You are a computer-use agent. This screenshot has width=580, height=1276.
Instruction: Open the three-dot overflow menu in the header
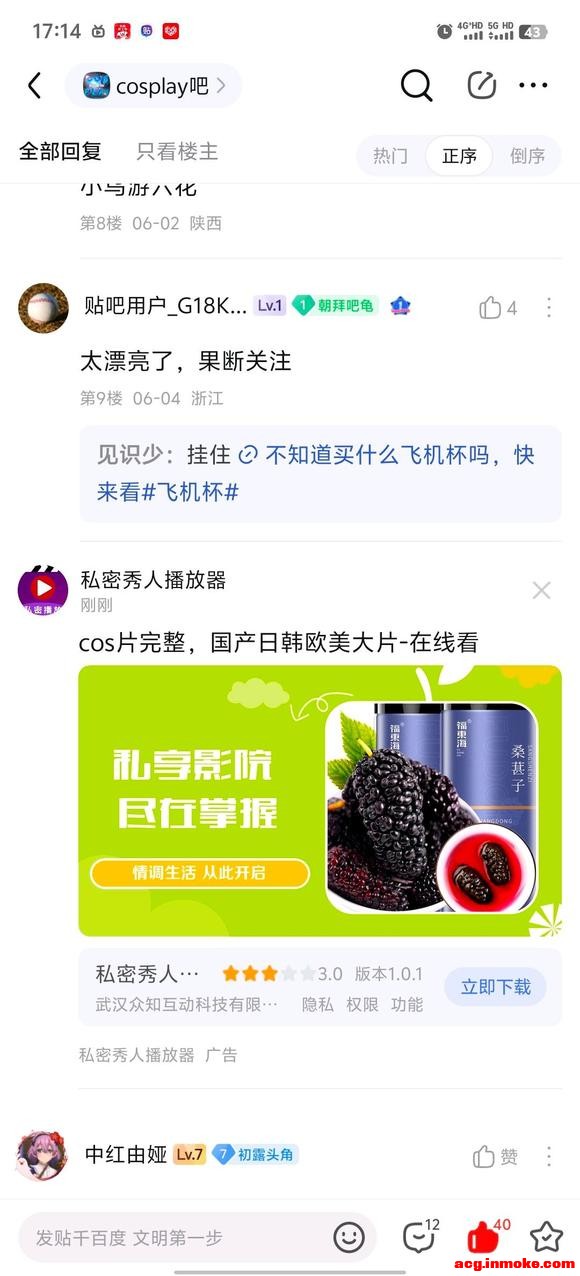[534, 86]
